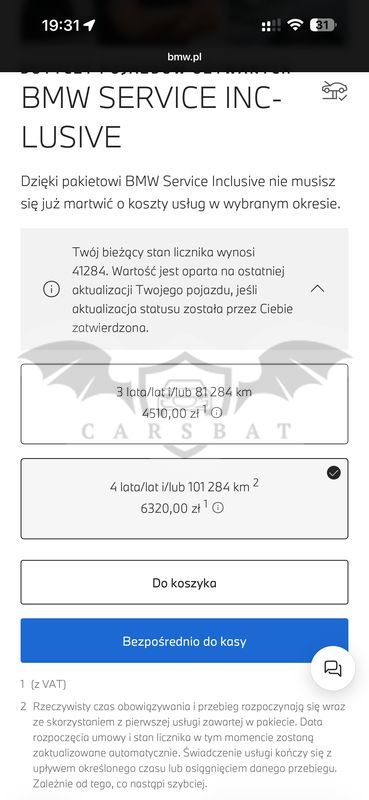
Task: Collapse the odometer info notice
Action: (x=317, y=289)
